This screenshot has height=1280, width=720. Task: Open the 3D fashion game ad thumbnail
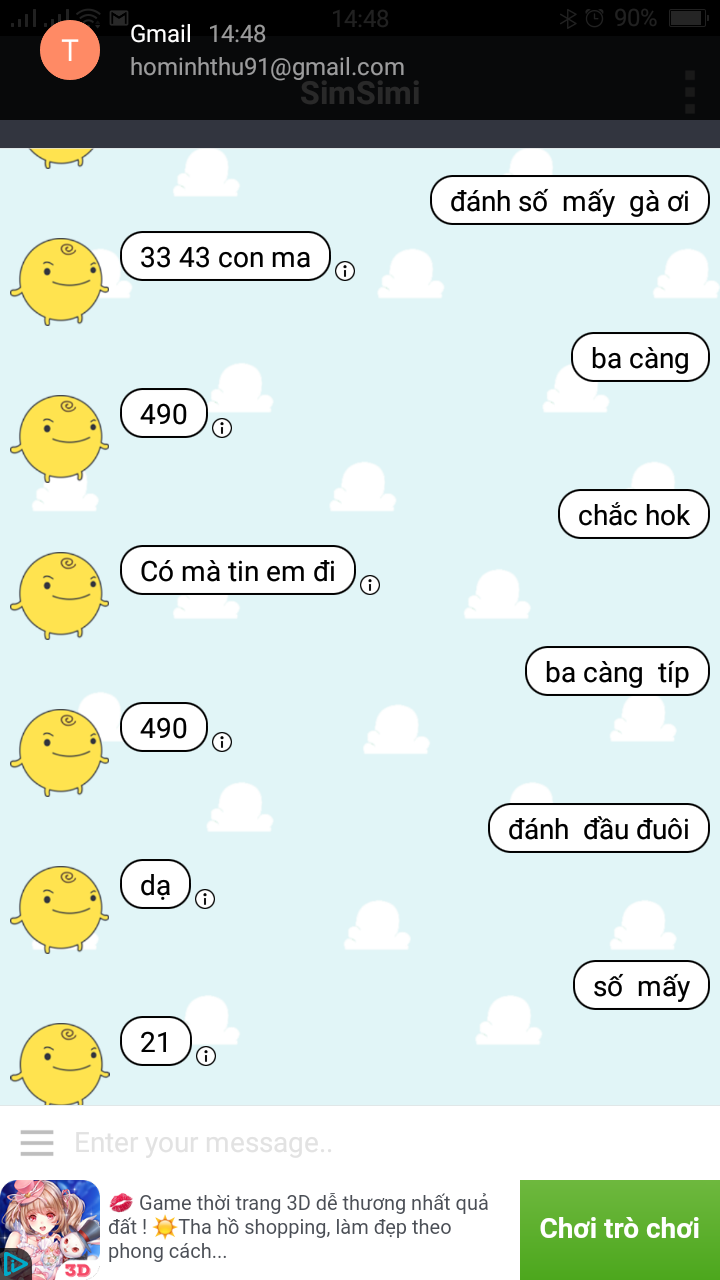click(51, 1229)
